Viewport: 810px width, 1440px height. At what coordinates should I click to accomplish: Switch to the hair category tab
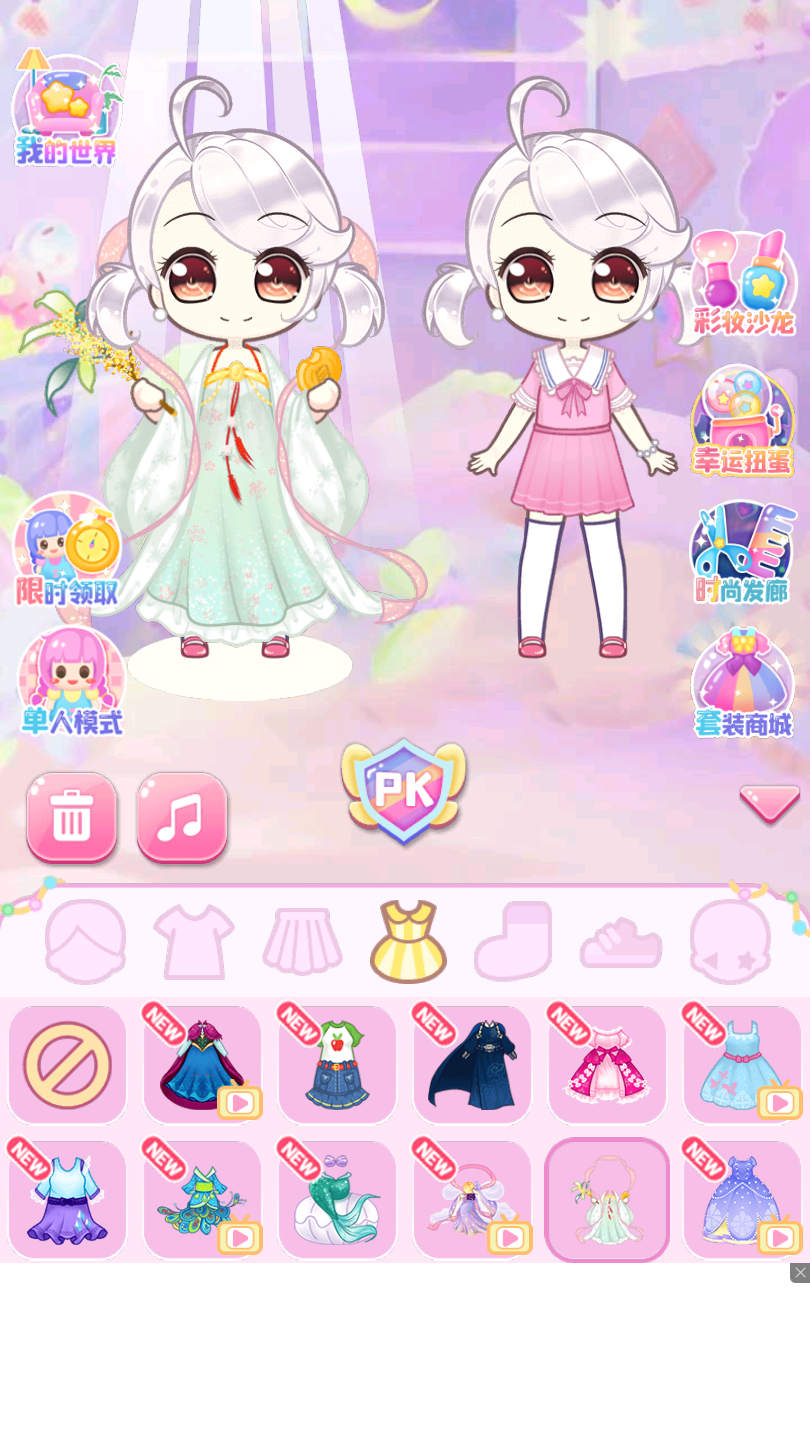pos(86,942)
